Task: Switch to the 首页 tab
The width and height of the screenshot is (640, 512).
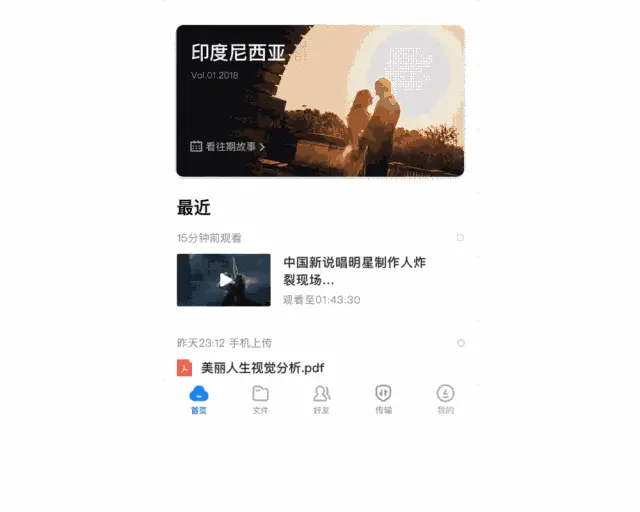Action: 199,399
